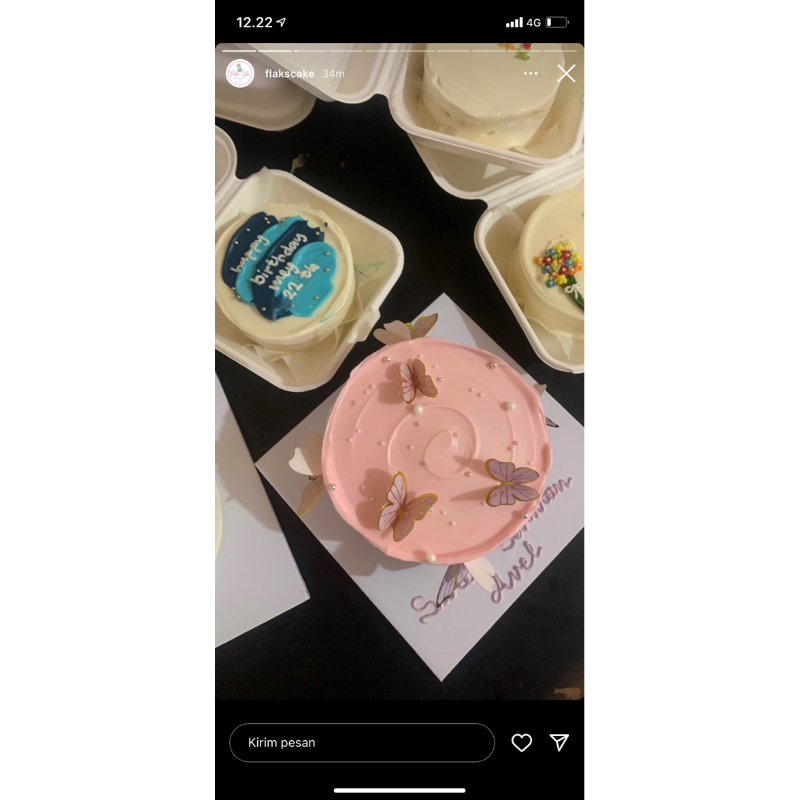
Task: Open flakscake profile picture
Action: click(x=240, y=74)
